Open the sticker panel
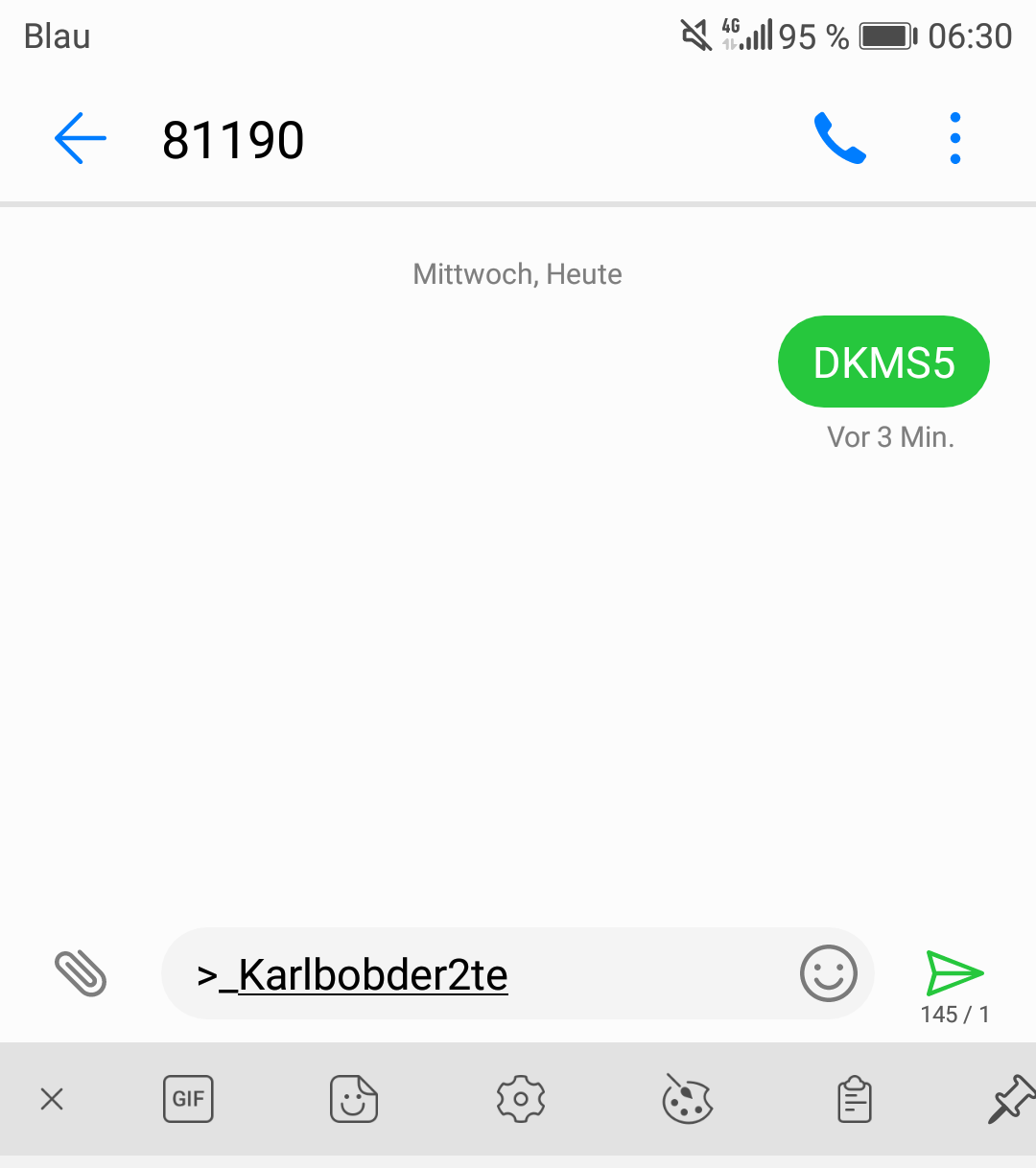 (354, 1099)
